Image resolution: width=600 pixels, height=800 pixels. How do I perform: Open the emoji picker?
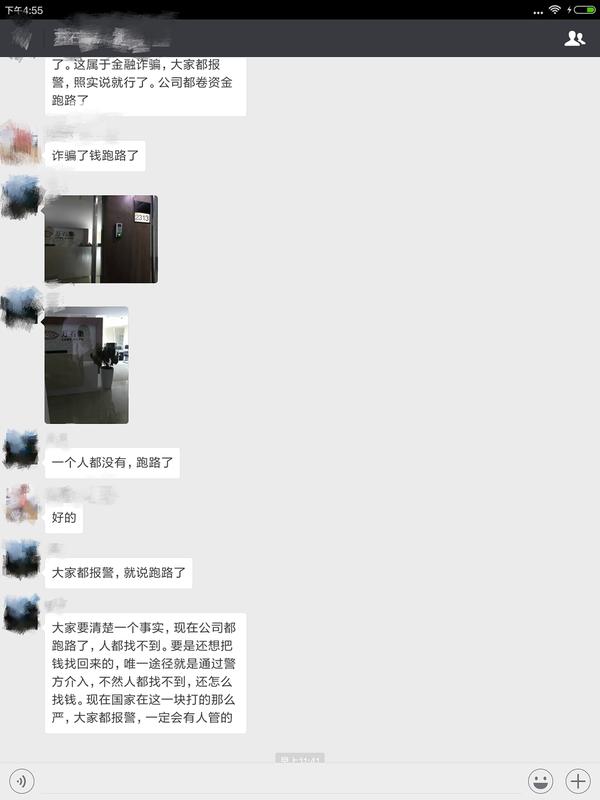click(541, 780)
